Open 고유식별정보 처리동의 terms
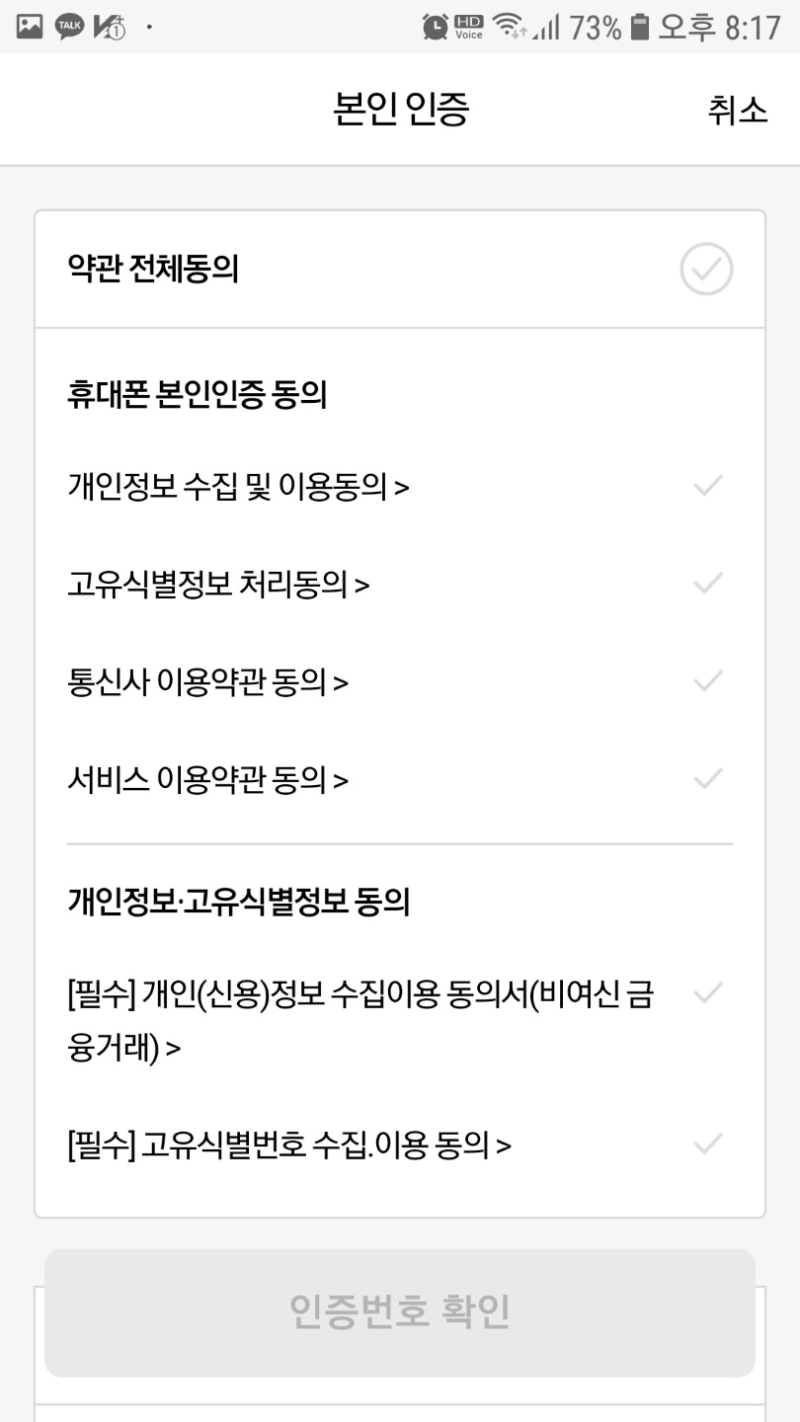Viewport: 800px width, 1422px height. (218, 585)
